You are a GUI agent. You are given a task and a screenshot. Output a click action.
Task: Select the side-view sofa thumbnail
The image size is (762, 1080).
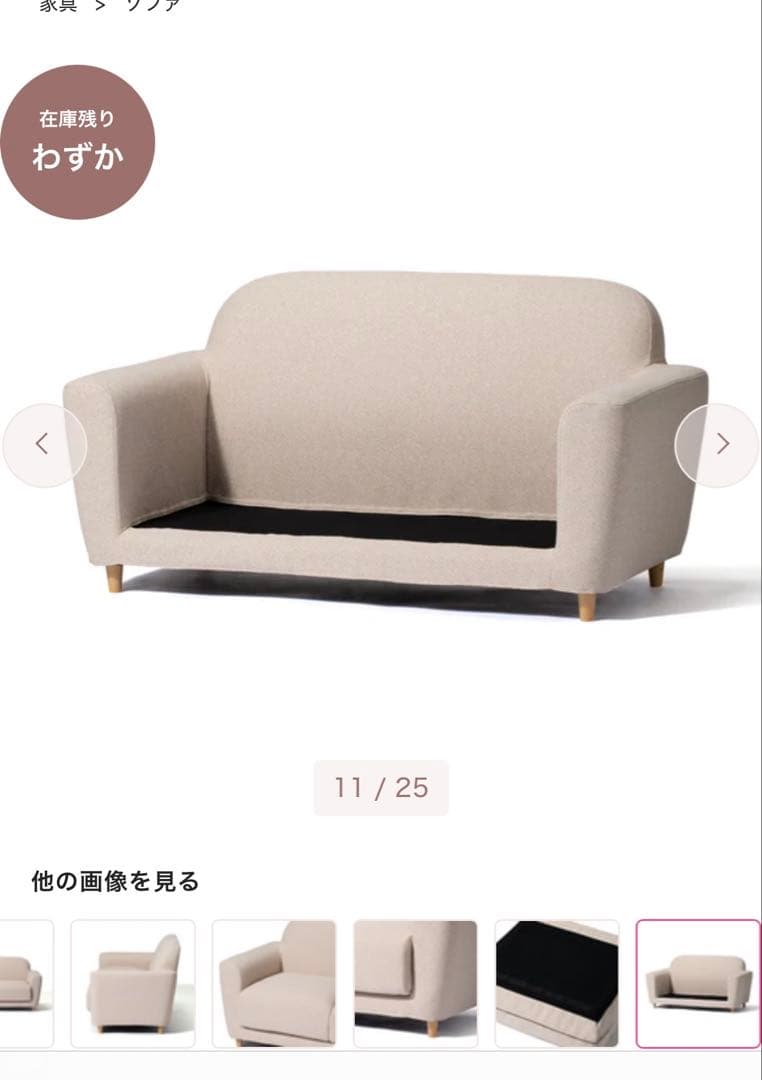click(x=133, y=983)
